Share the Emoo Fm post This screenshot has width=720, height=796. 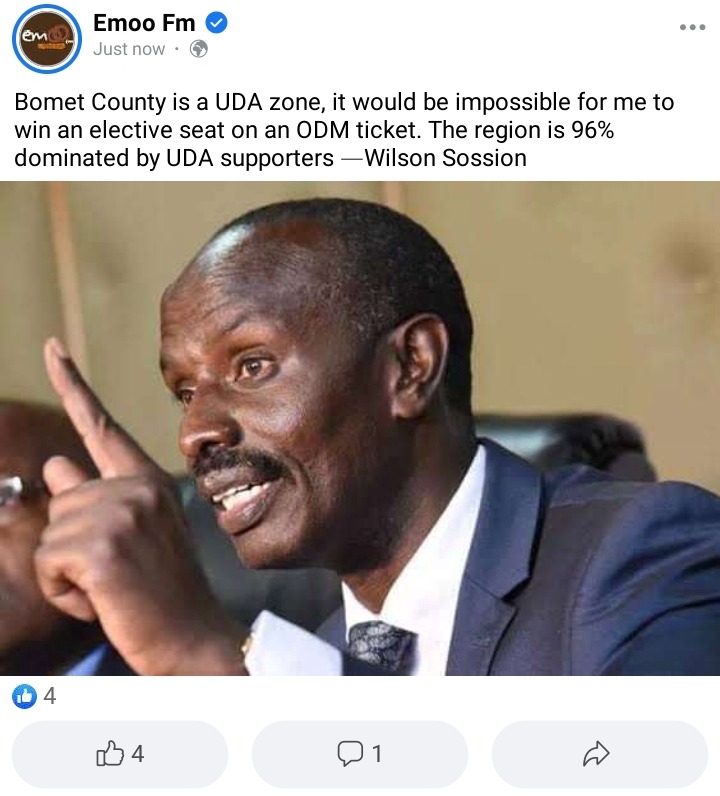(x=598, y=754)
